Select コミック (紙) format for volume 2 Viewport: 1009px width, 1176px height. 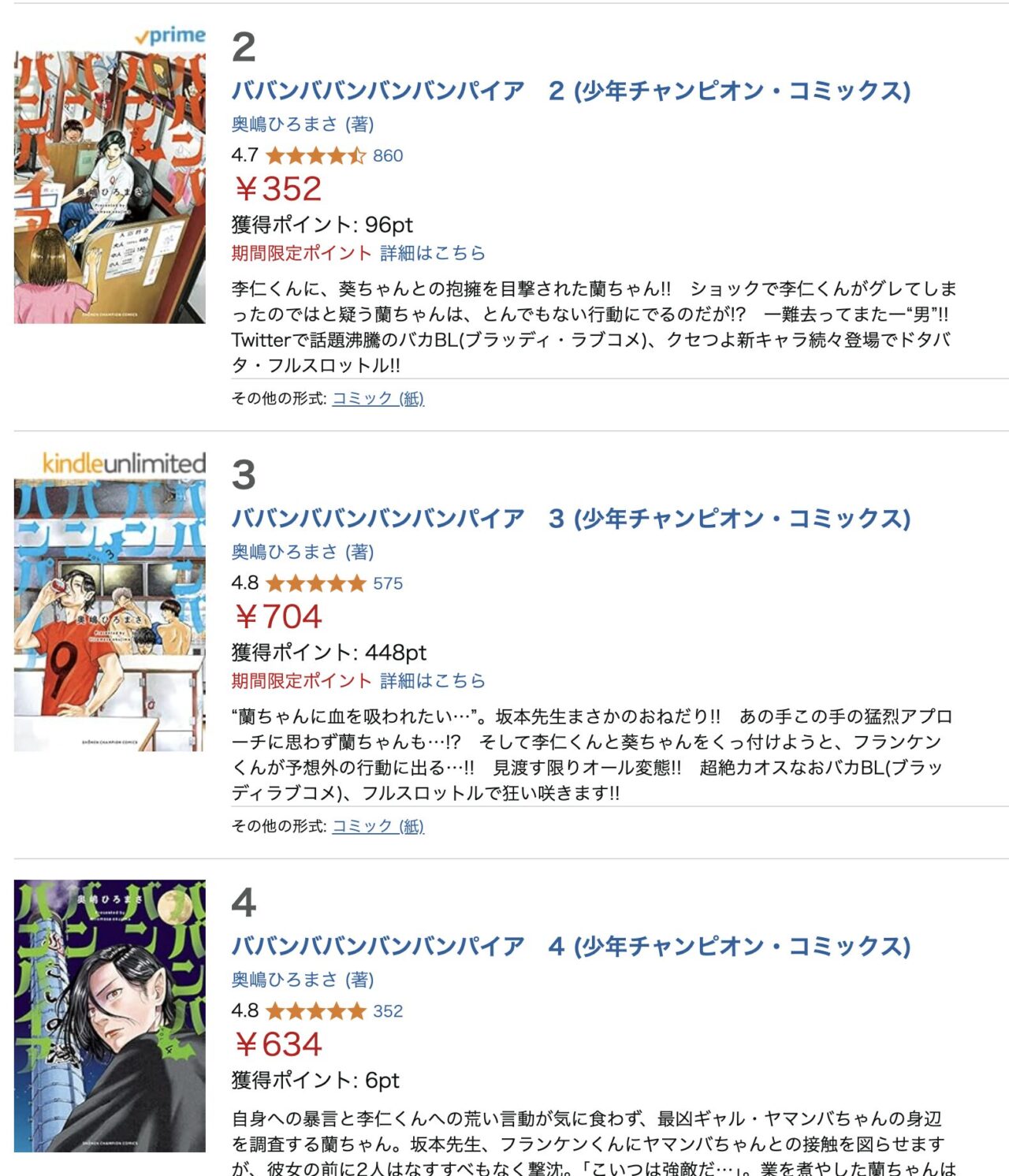pyautogui.click(x=378, y=398)
